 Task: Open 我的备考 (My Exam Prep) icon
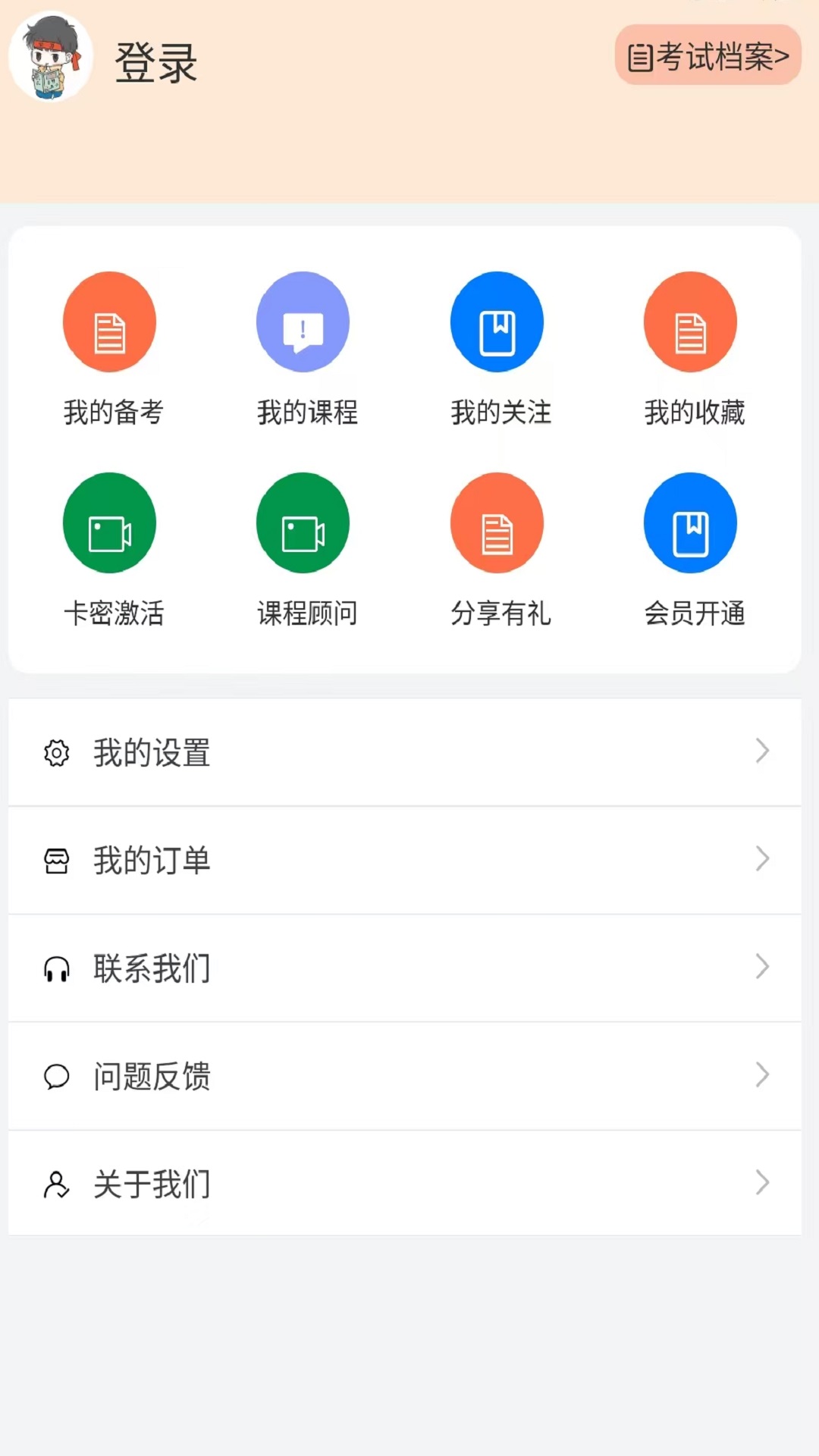(109, 322)
